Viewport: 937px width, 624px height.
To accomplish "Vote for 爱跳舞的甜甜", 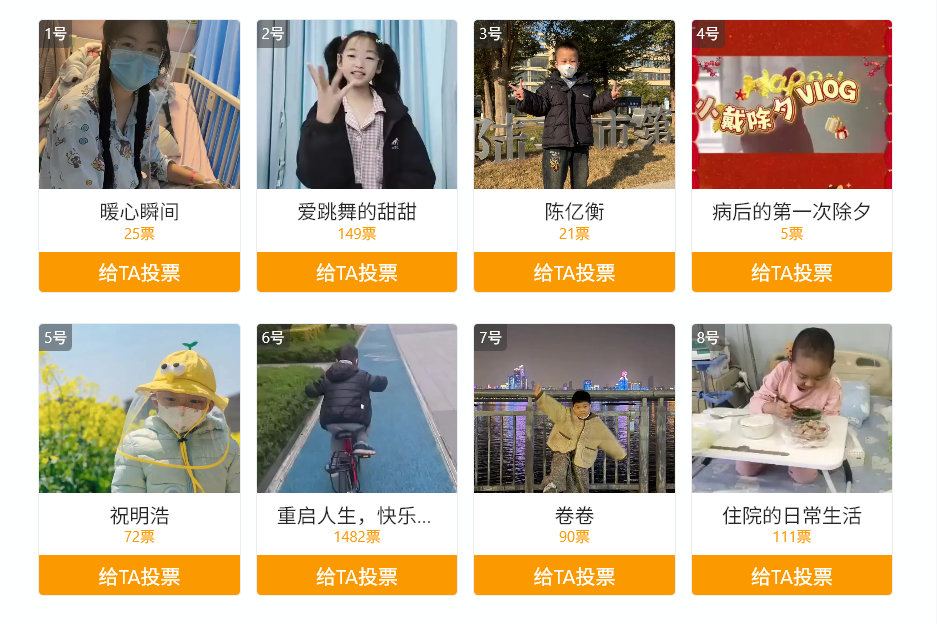I will (x=357, y=272).
